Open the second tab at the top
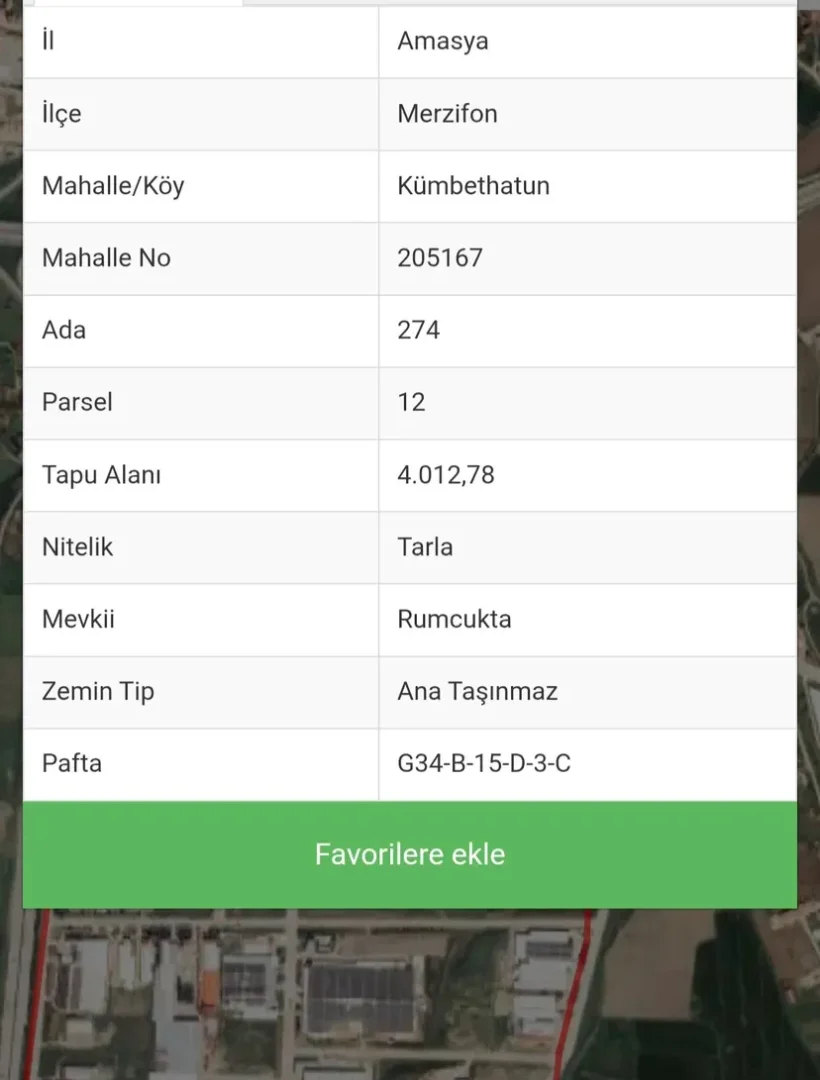 (310, 3)
